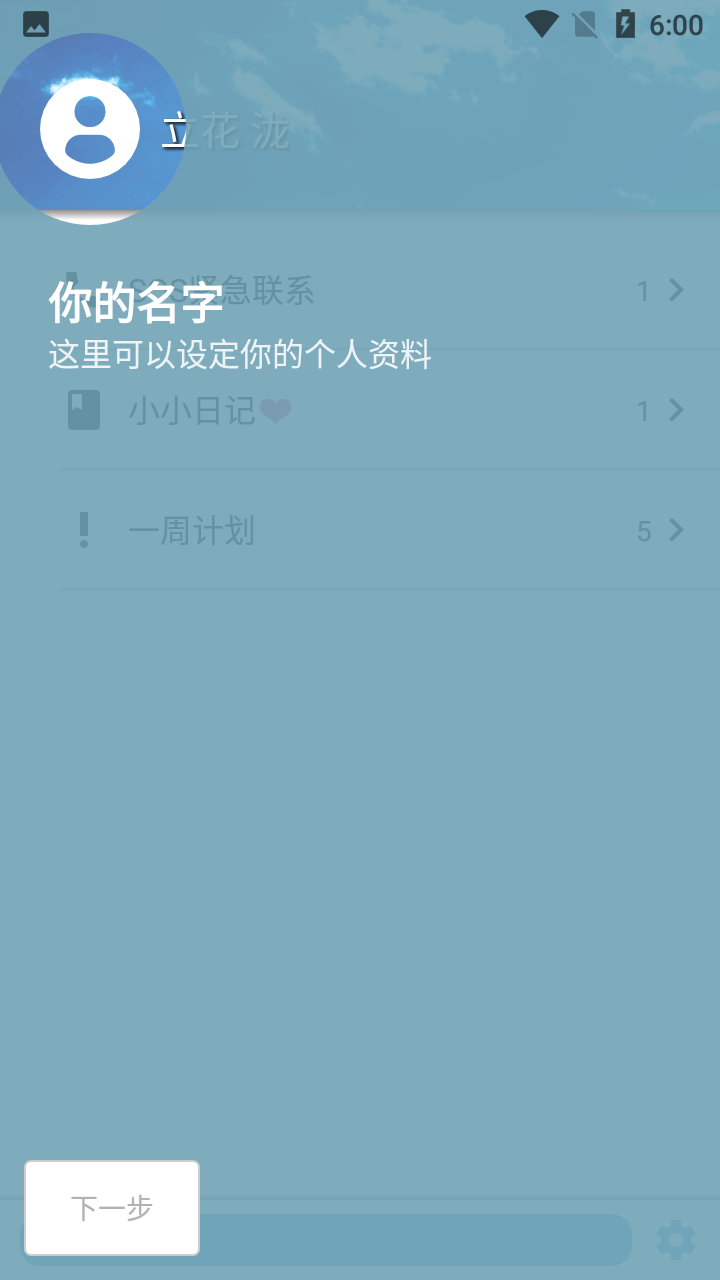Screen dimensions: 720x1280
Task: Tap the battery charging icon
Action: coord(624,24)
